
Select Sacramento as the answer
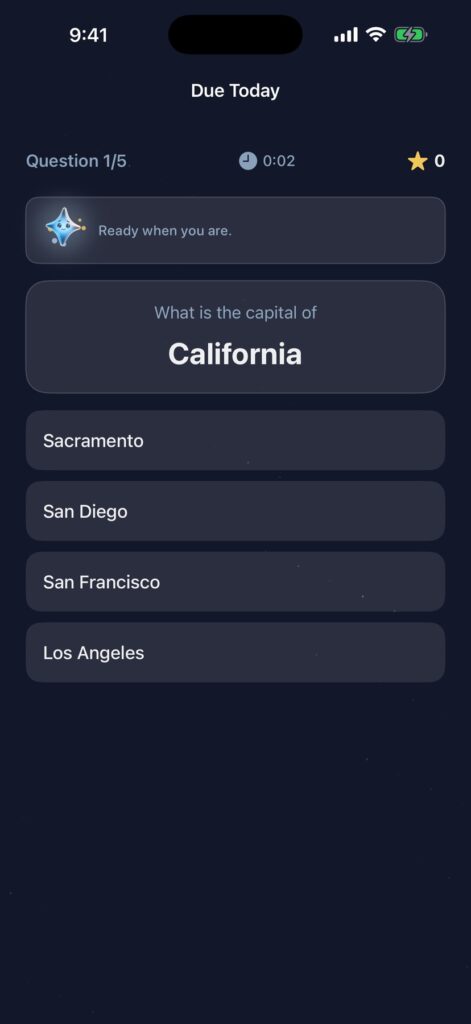tap(235, 440)
